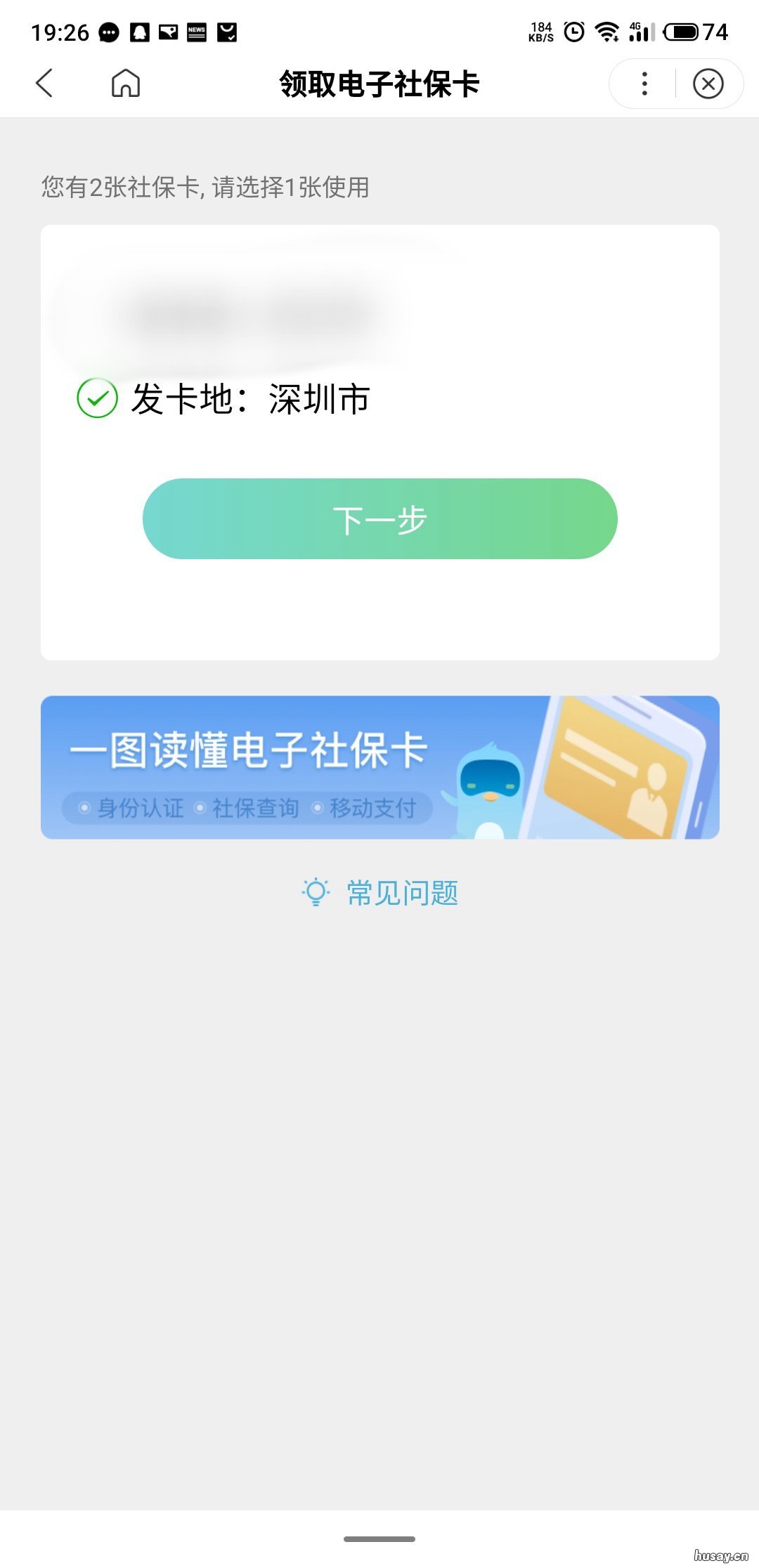
Task: Close the mini program with circled X
Action: (709, 82)
